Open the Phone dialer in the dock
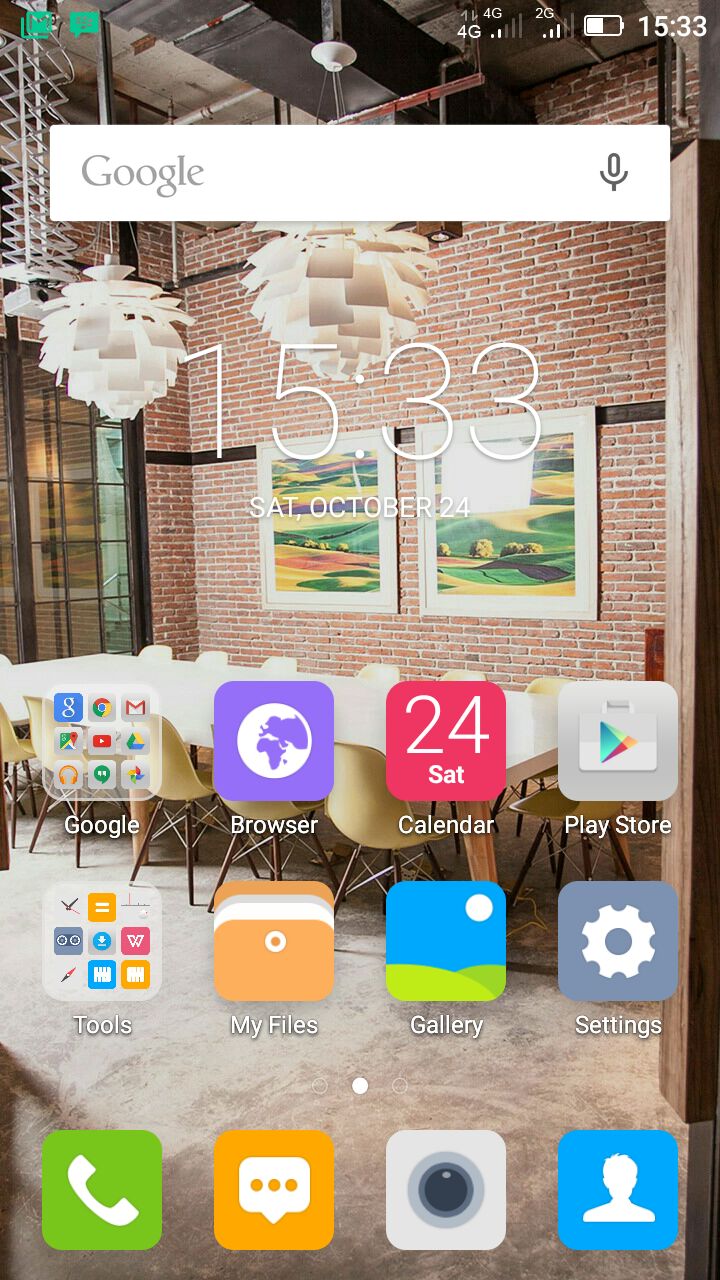Screen dimensions: 720x1280 tap(102, 1190)
